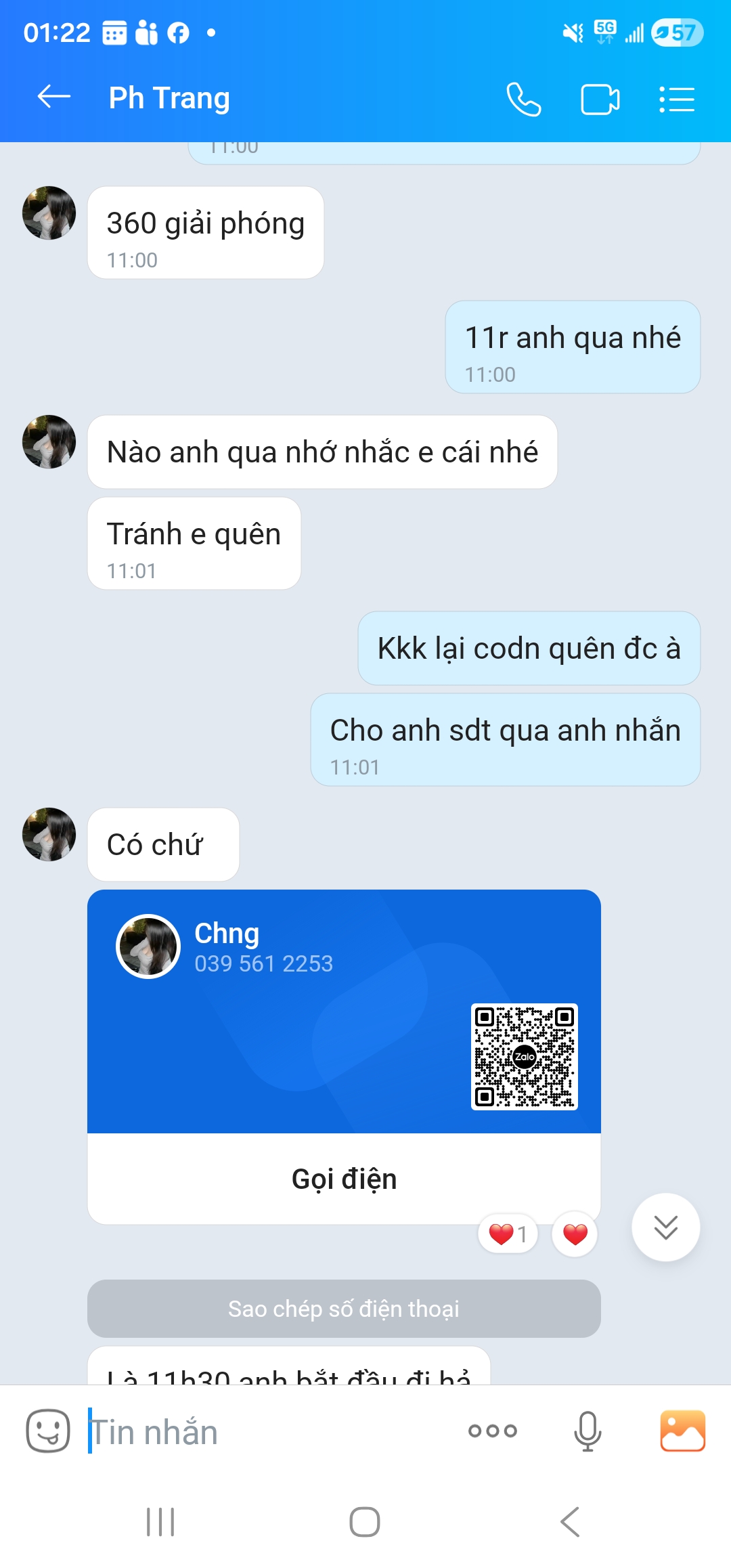
Task: Open the sticker and emoji picker
Action: coord(47,1431)
